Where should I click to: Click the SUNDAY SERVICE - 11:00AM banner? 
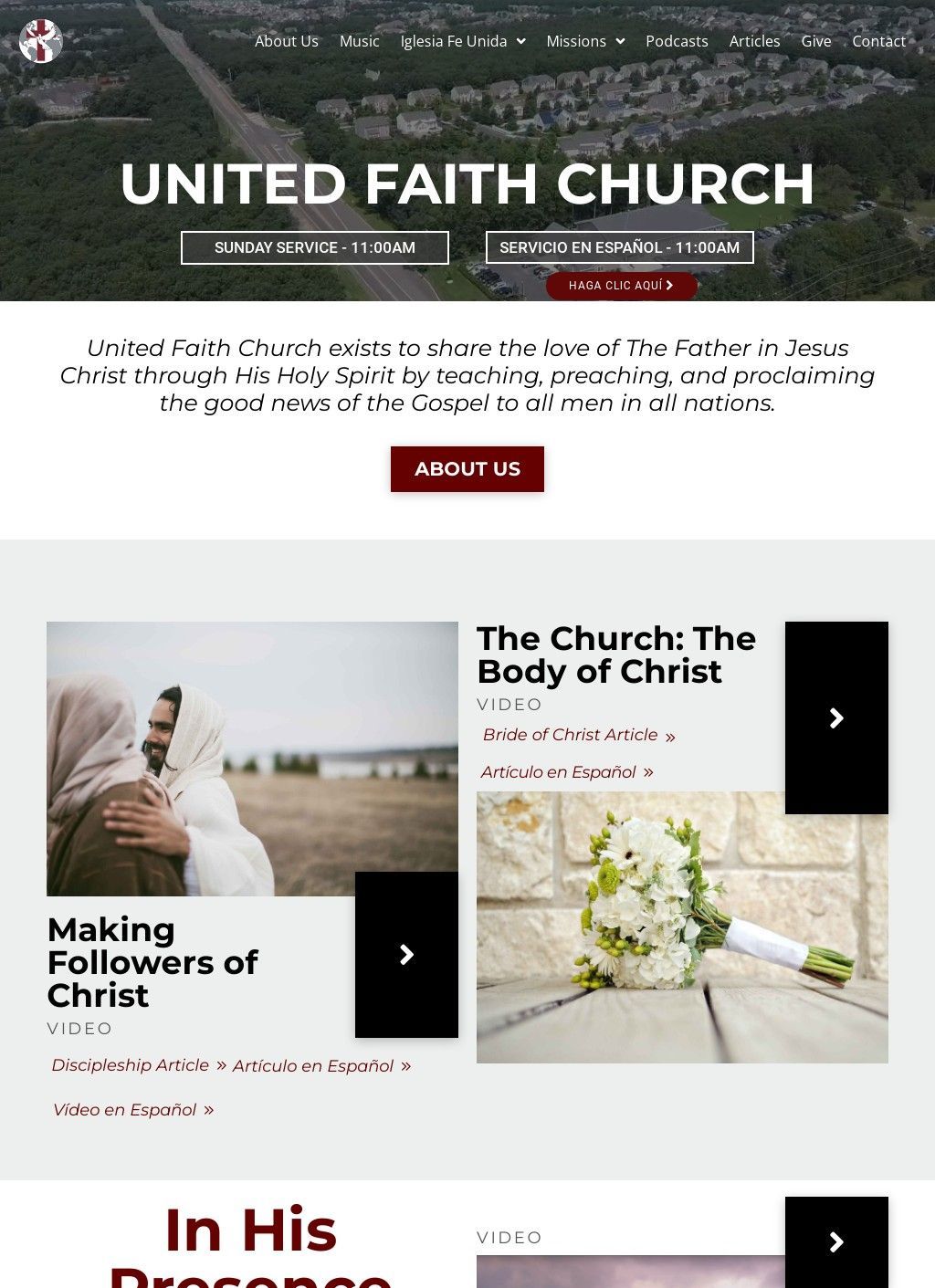click(x=314, y=247)
